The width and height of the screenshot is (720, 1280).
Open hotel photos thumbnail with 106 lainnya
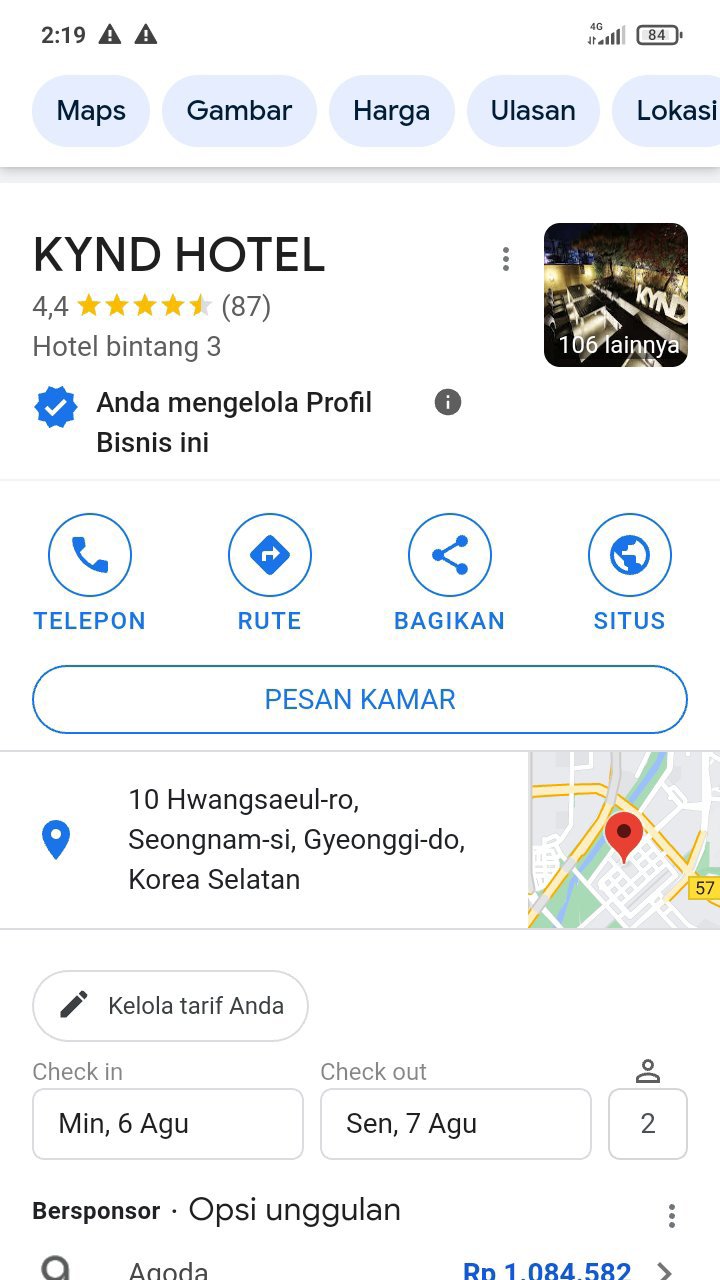click(616, 295)
